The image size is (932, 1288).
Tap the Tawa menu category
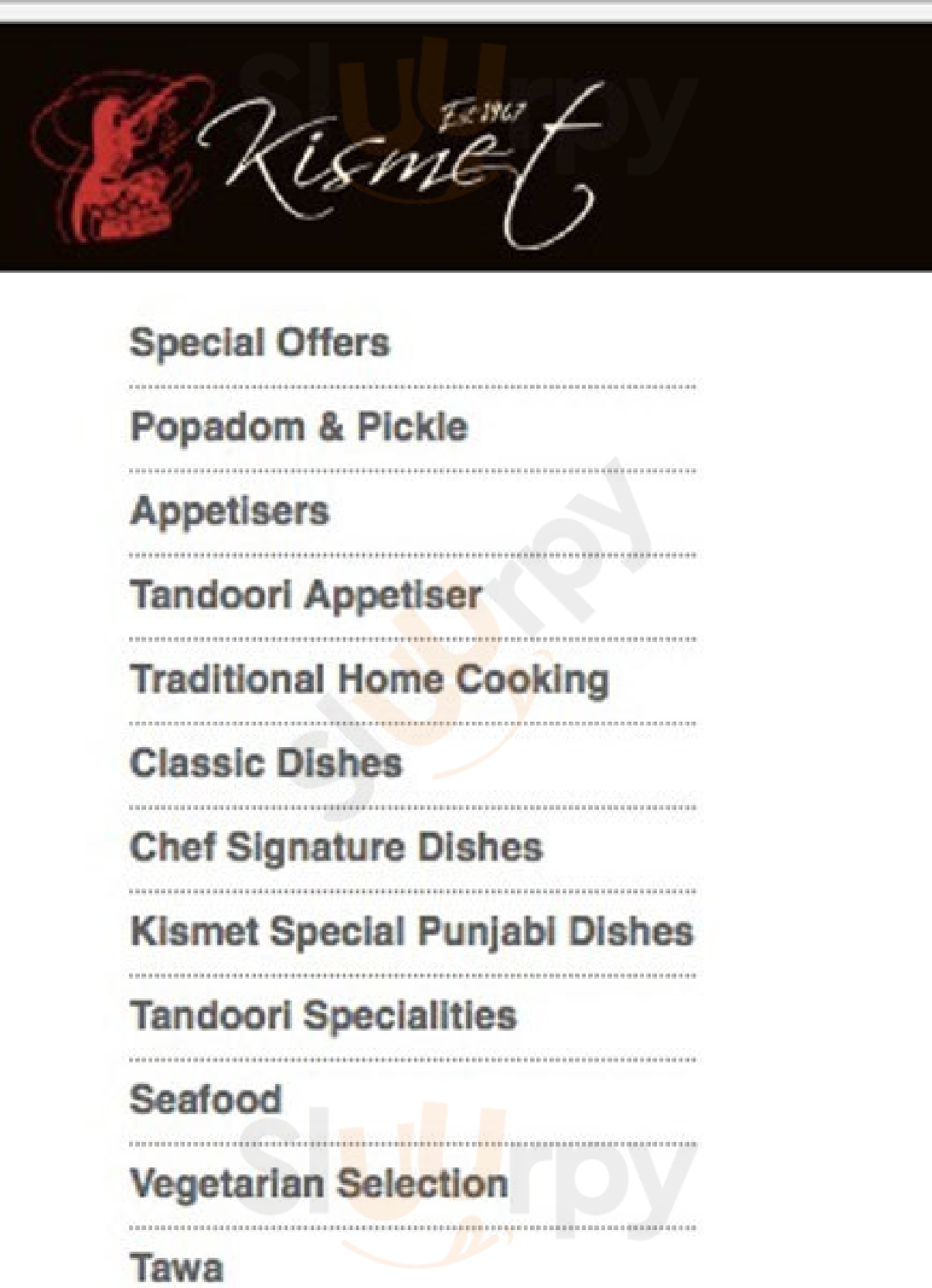177,1268
